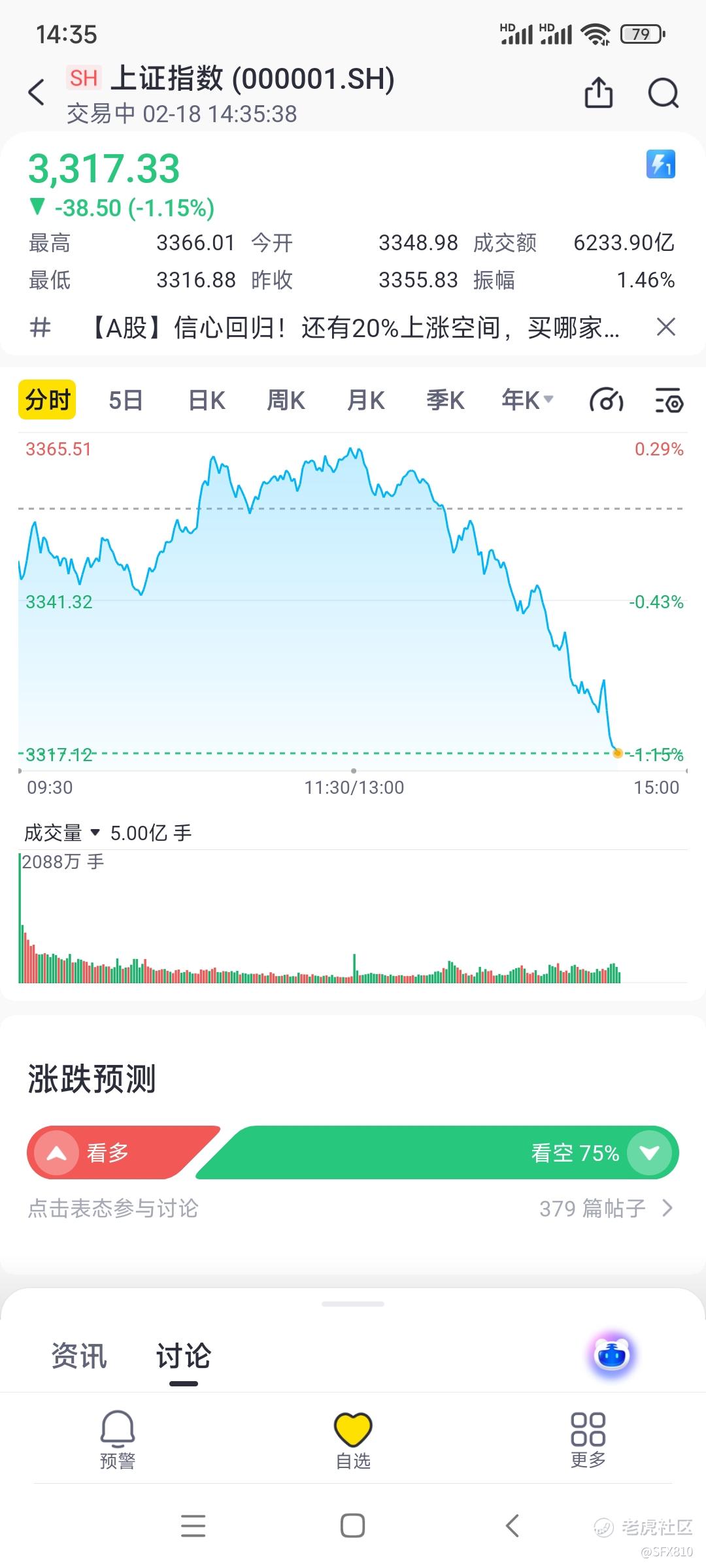706x1568 pixels.
Task: Switch to the 5日 chart tab
Action: [126, 400]
